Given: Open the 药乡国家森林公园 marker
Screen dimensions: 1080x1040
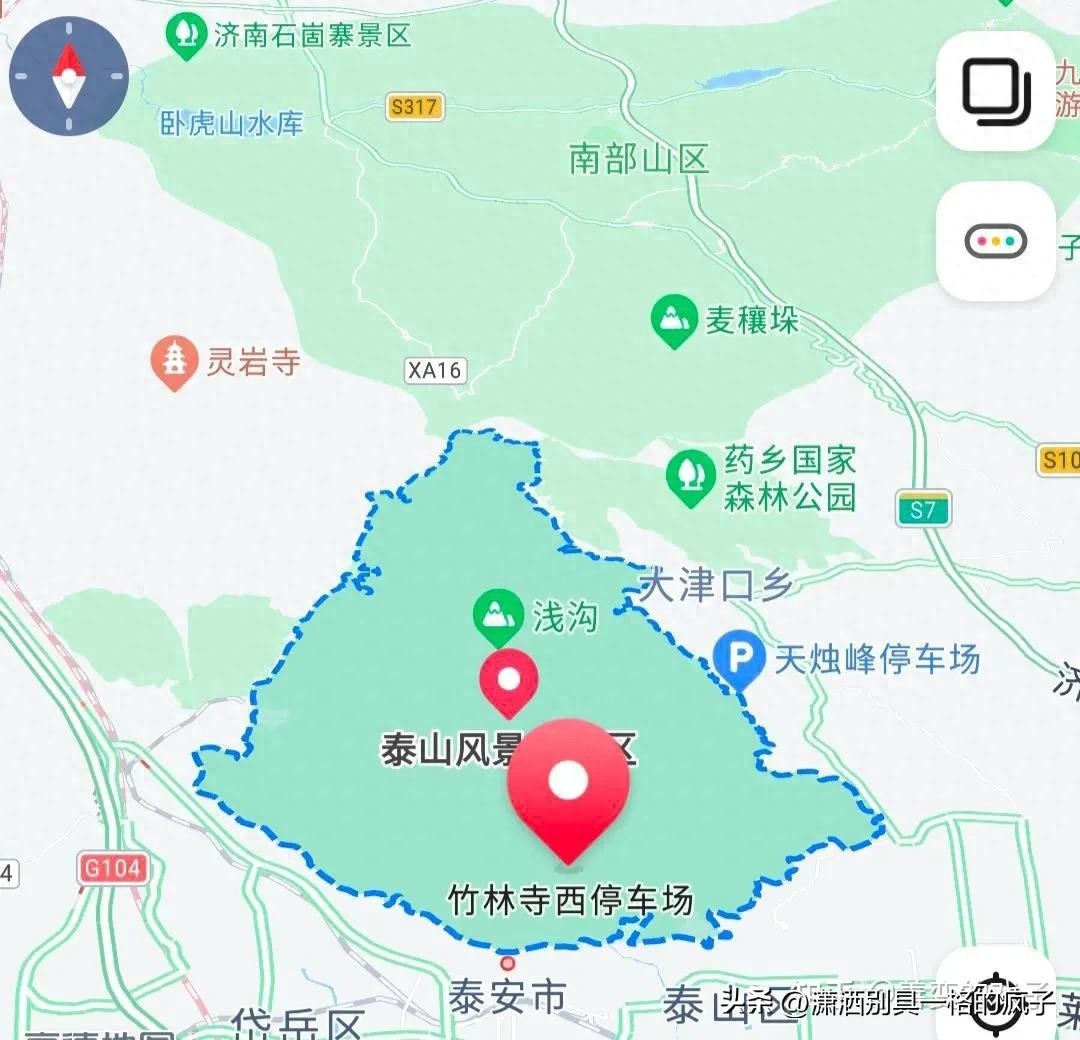Looking at the screenshot, I should coord(690,476).
